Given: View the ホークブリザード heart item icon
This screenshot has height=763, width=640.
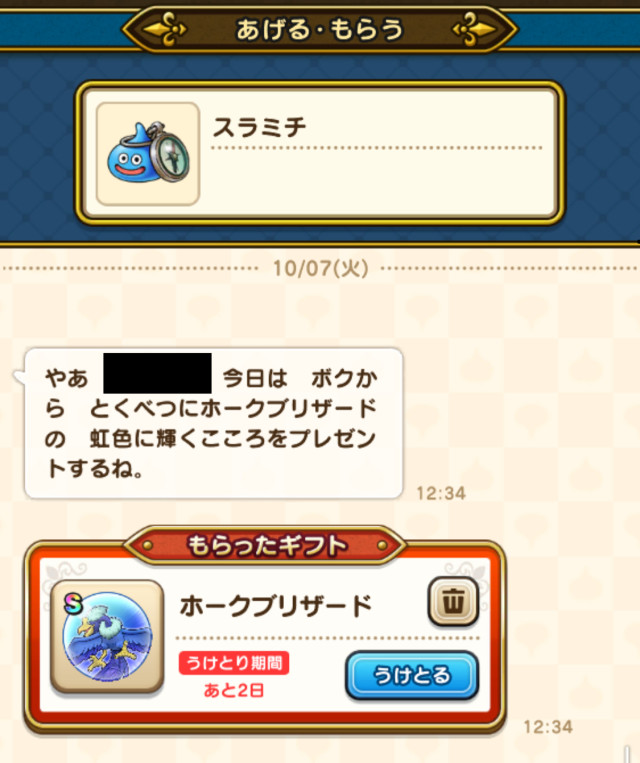Looking at the screenshot, I should pos(106,637).
